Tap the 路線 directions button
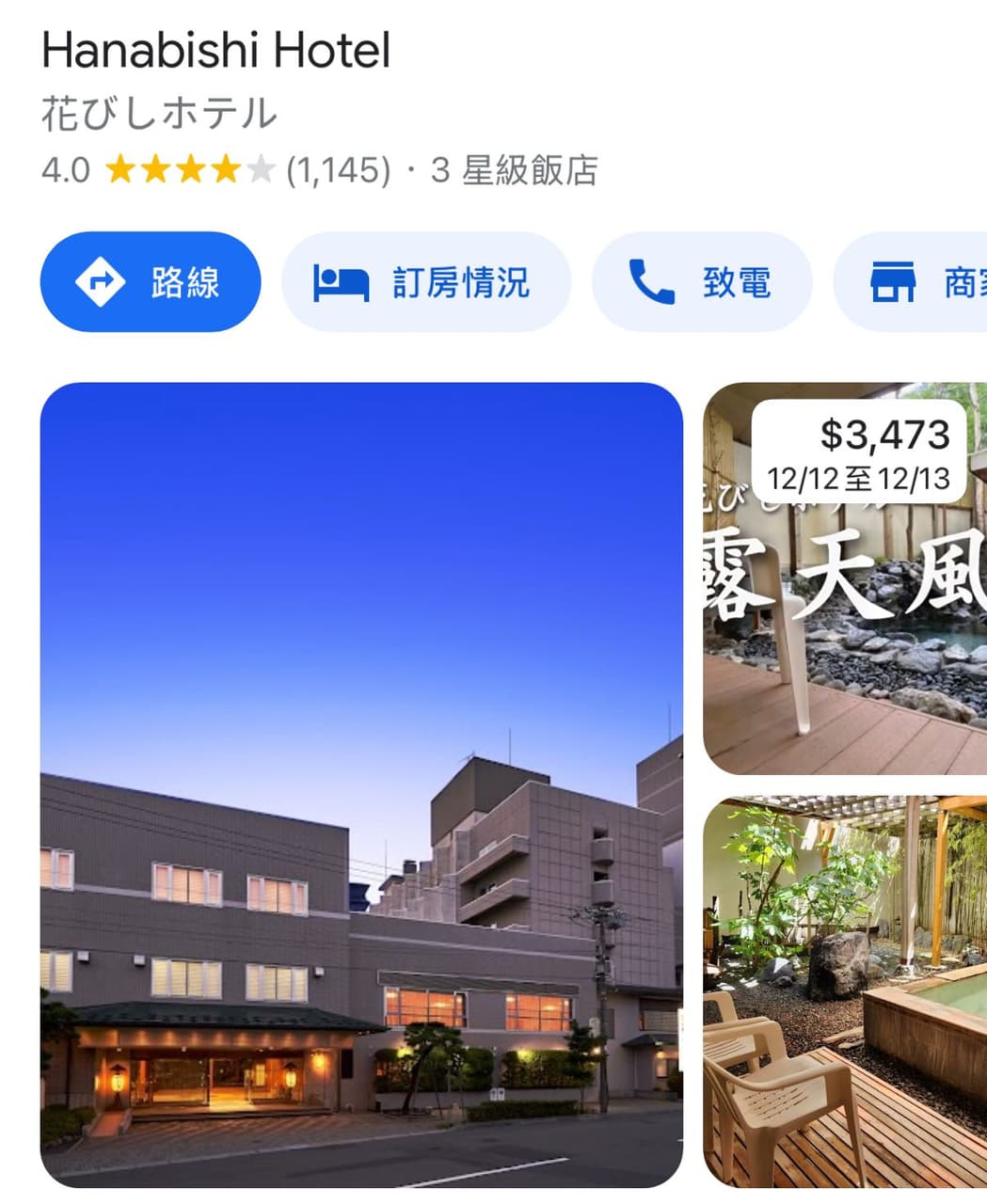987x1204 pixels. pyautogui.click(x=151, y=282)
